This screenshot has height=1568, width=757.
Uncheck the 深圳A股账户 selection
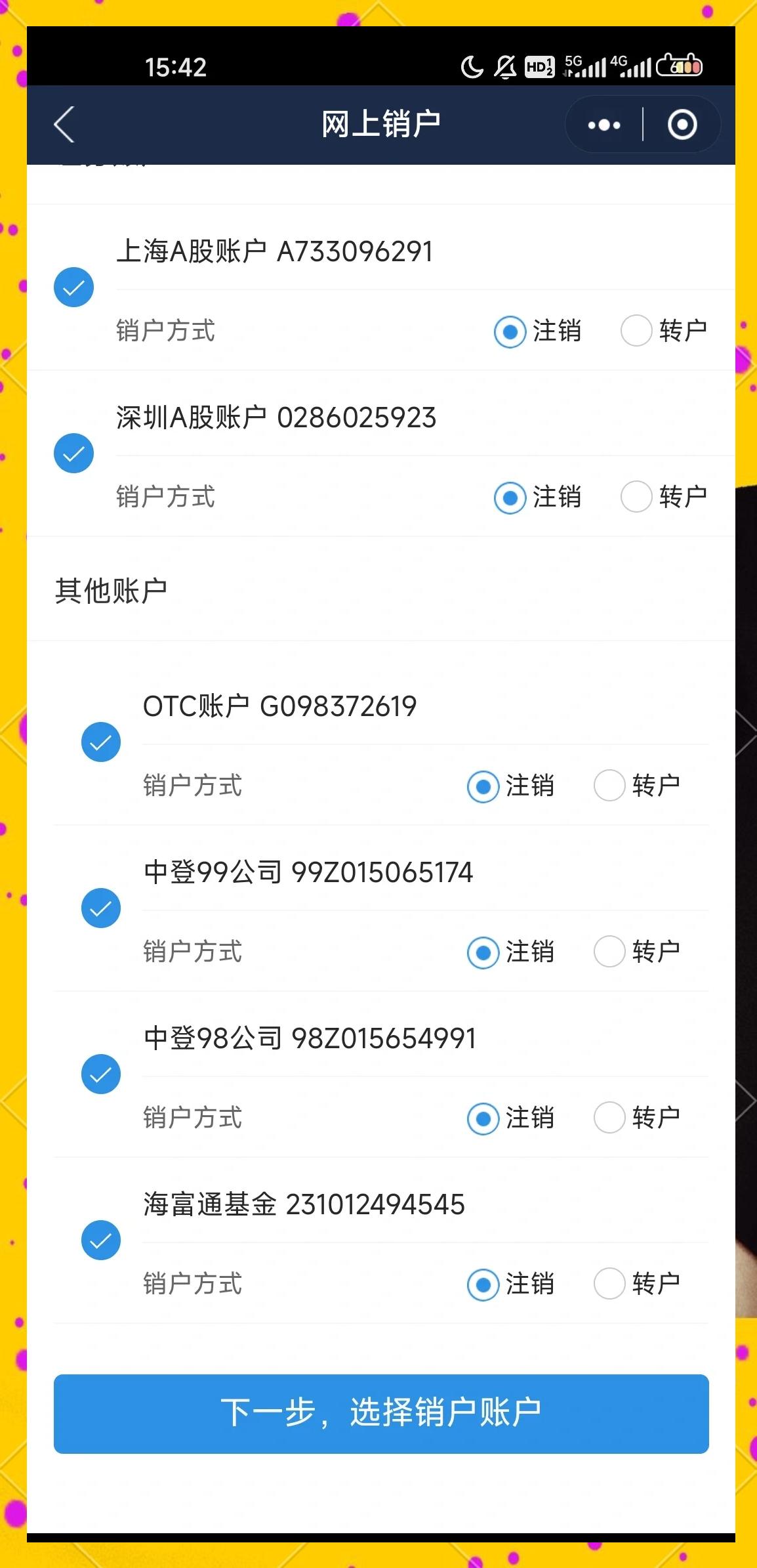(x=73, y=452)
